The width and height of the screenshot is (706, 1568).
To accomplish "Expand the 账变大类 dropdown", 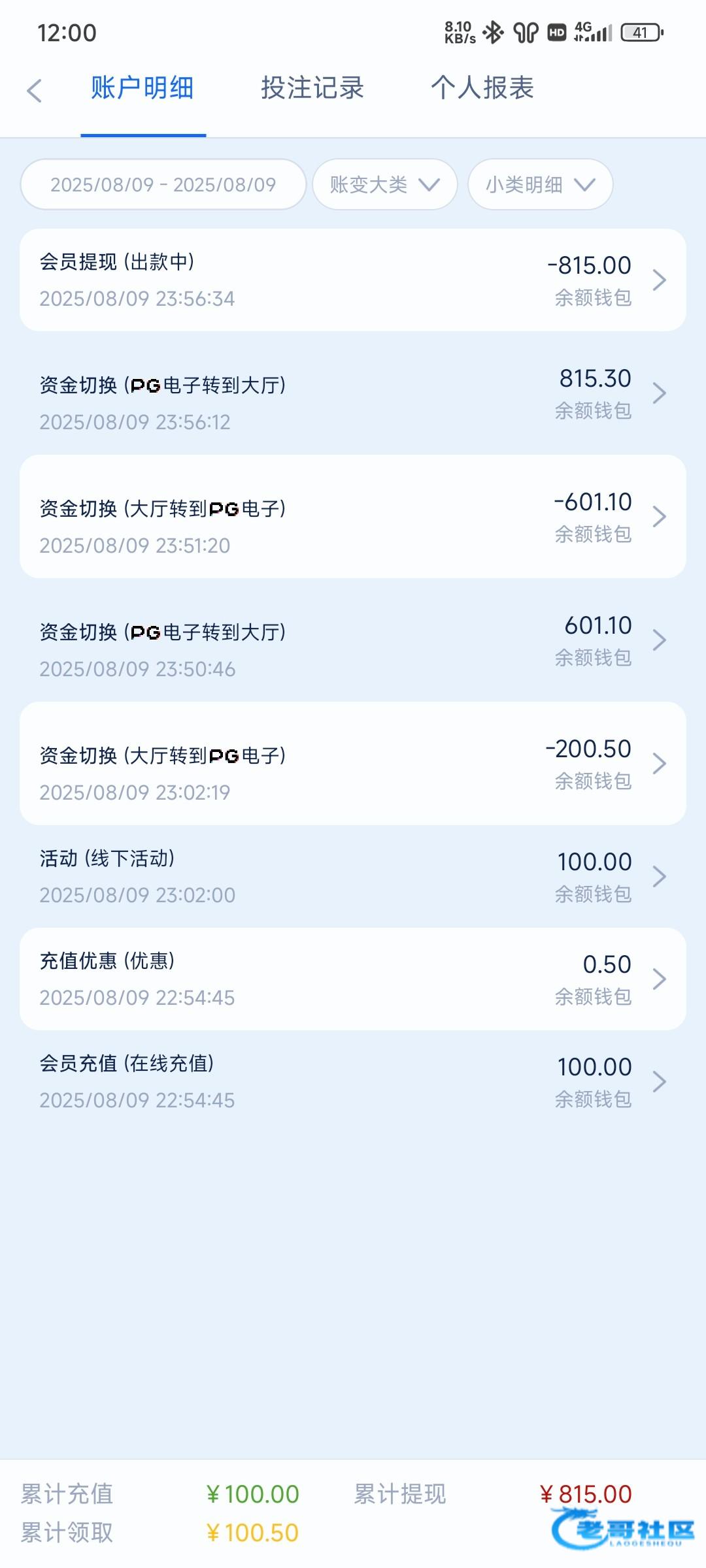I will tap(384, 184).
